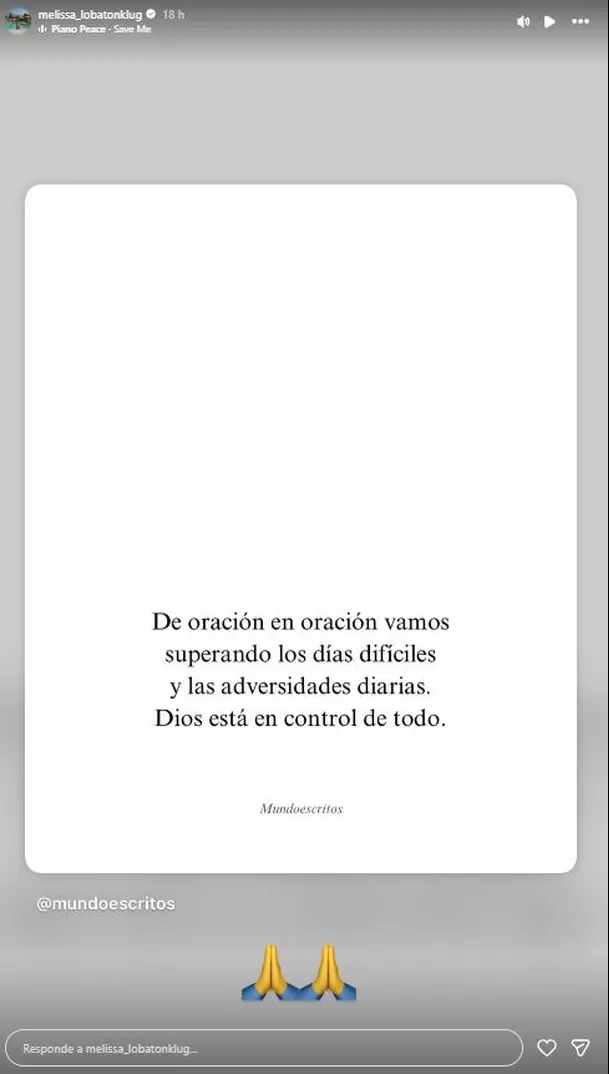Play the story

coord(550,21)
